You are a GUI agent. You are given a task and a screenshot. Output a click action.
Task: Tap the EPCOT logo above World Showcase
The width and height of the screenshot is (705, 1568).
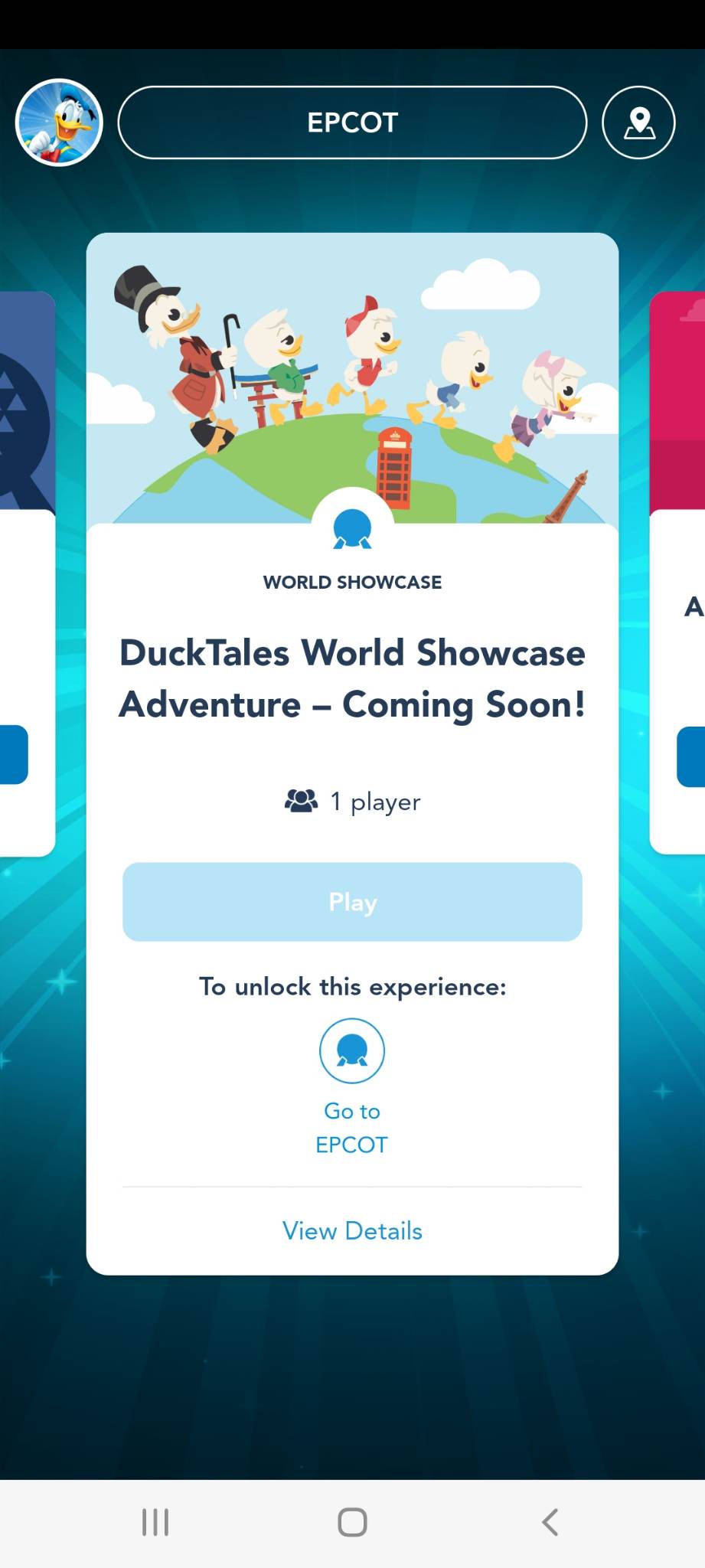(351, 527)
